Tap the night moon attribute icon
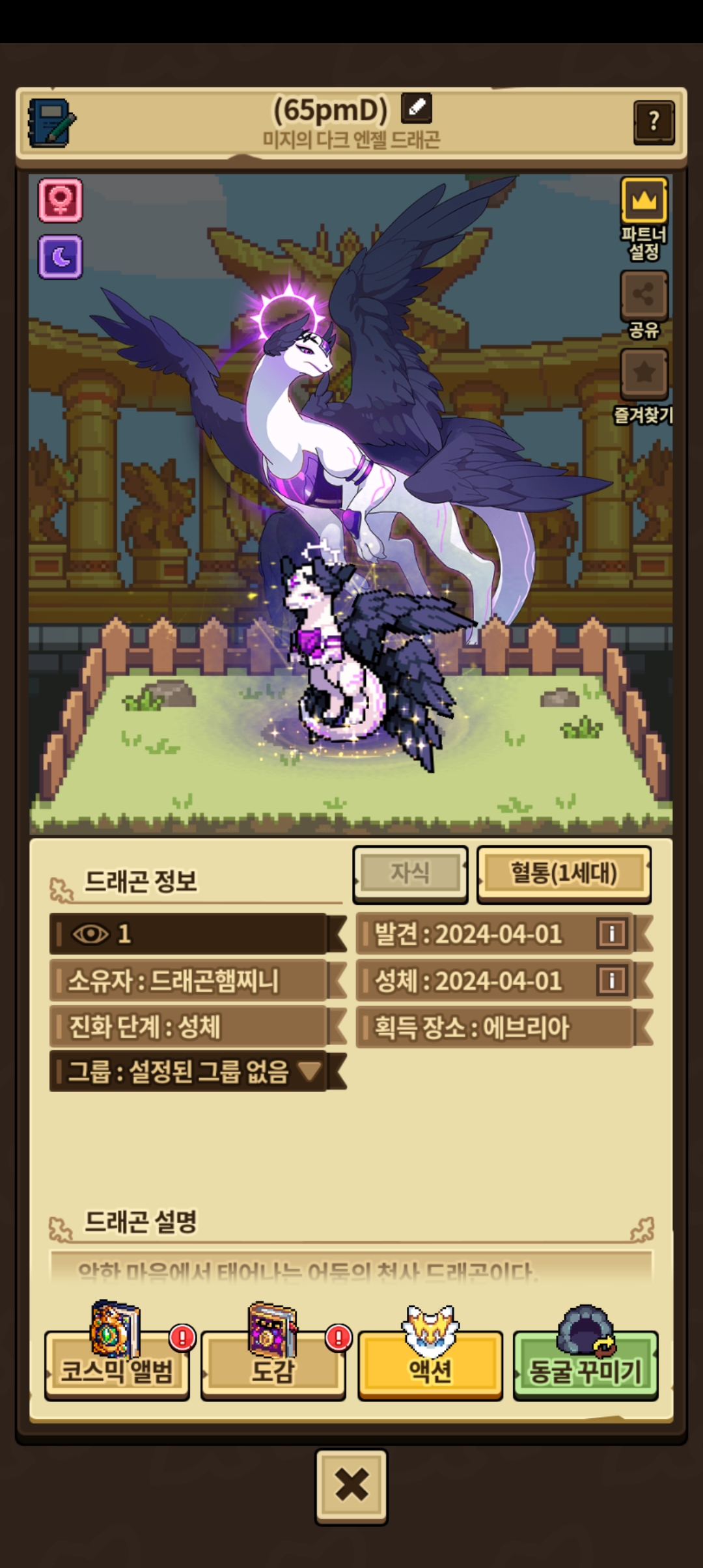 [61, 257]
